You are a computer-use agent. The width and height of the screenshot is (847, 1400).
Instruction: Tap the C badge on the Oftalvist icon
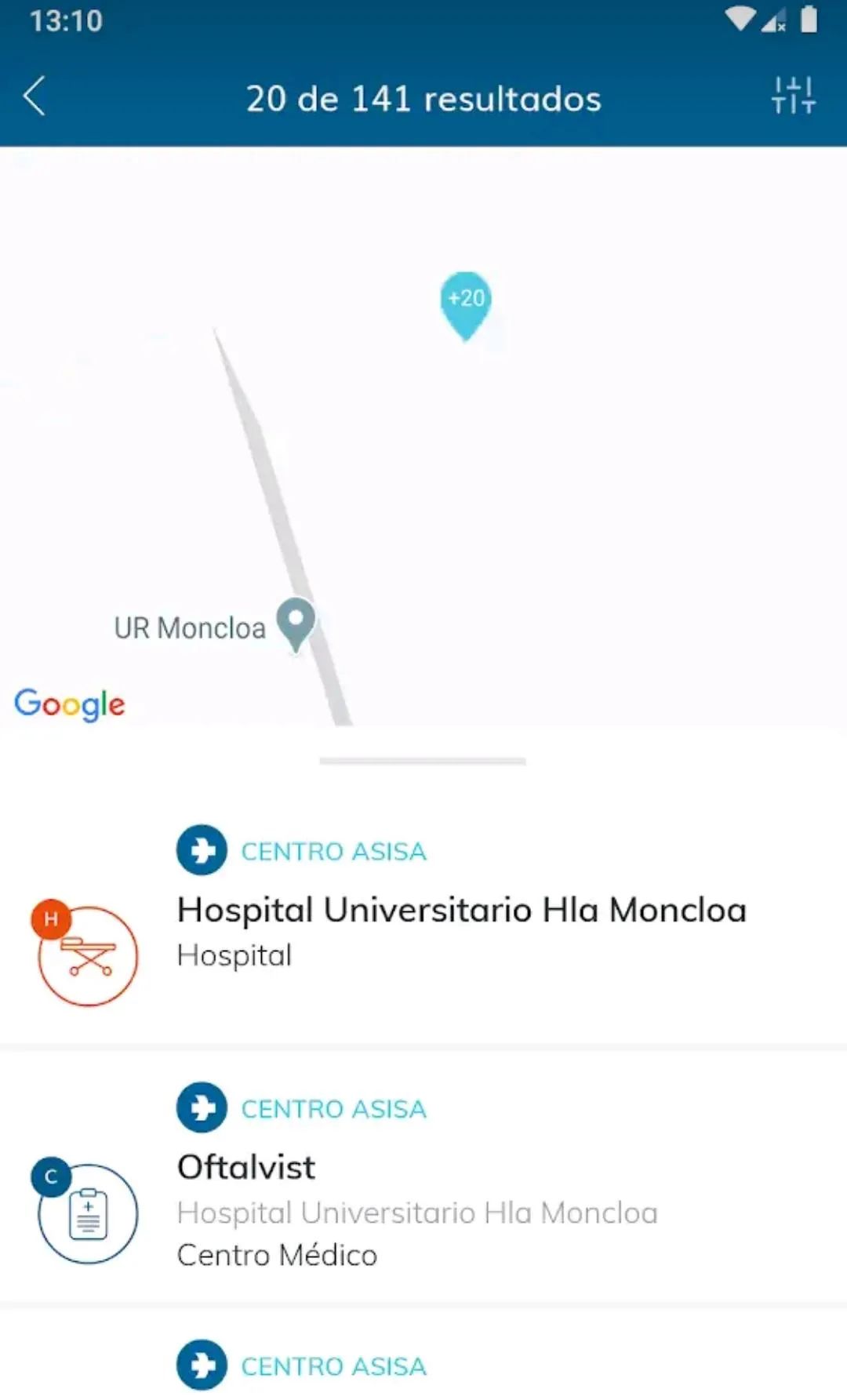pos(50,1176)
